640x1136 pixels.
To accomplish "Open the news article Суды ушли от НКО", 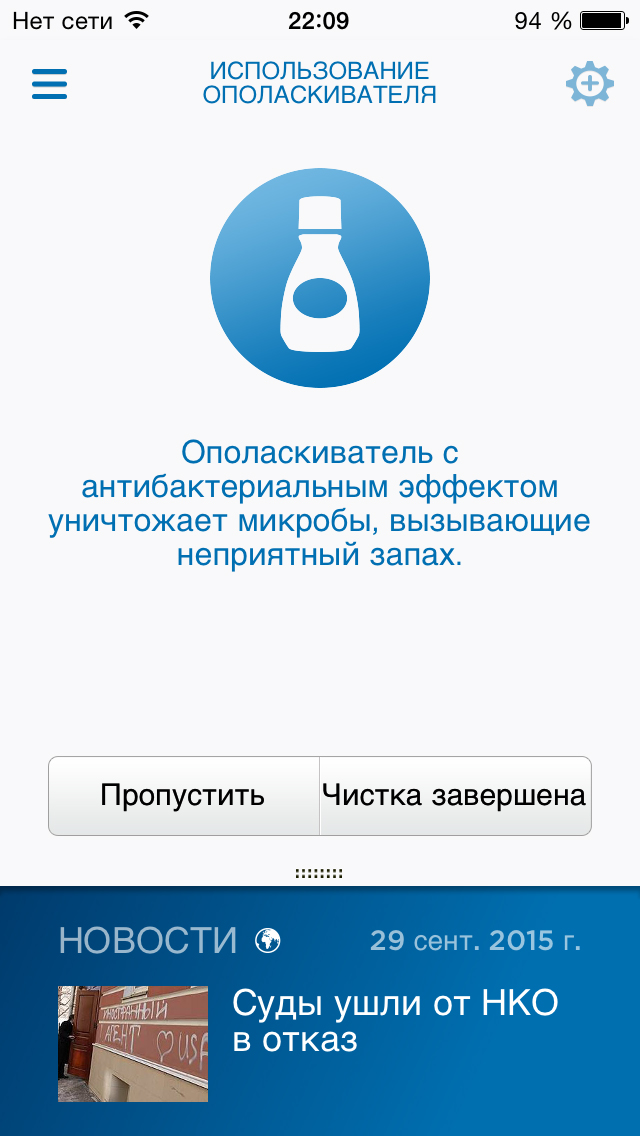I will 395,1022.
